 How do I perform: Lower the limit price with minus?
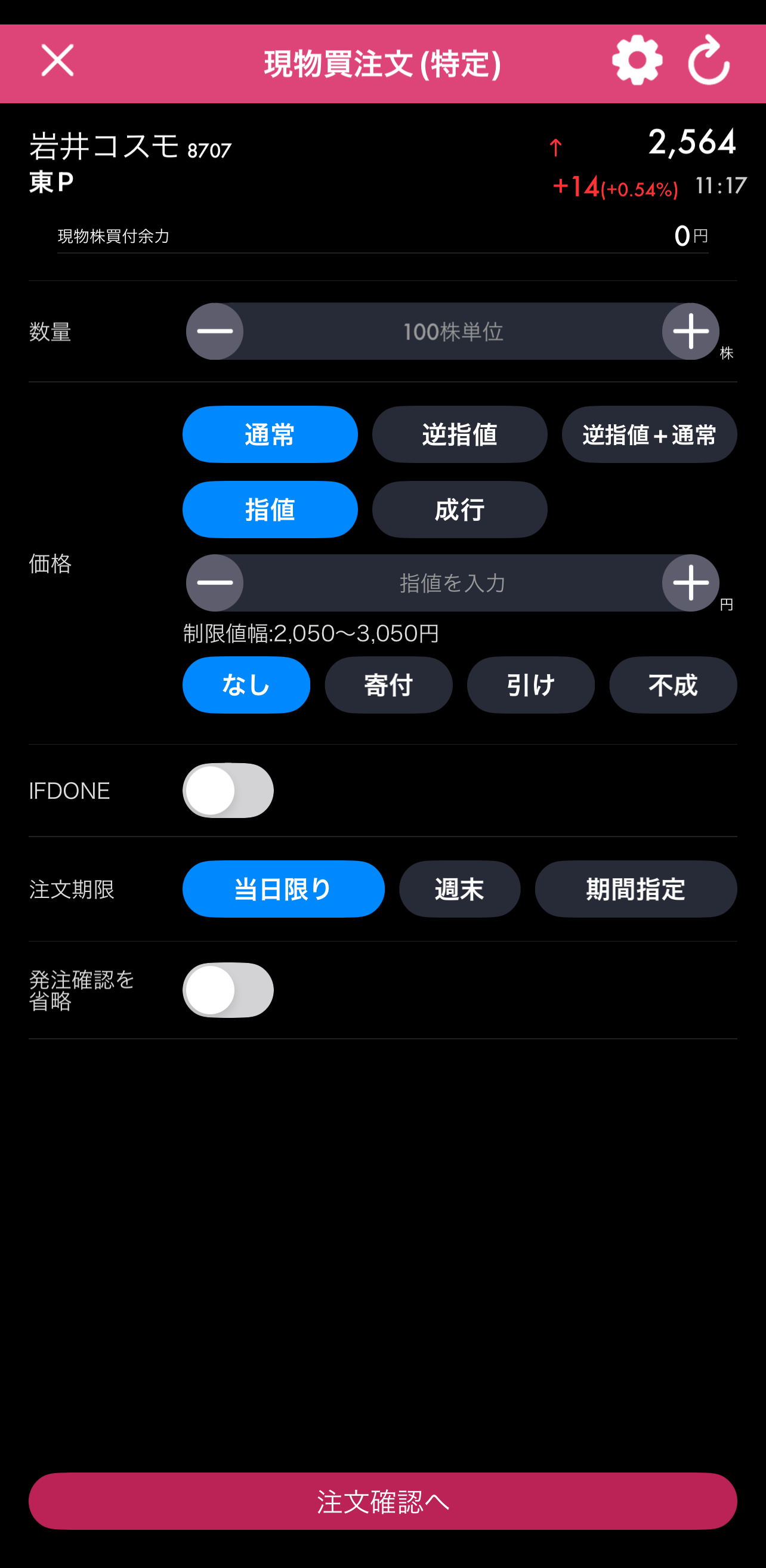point(215,583)
